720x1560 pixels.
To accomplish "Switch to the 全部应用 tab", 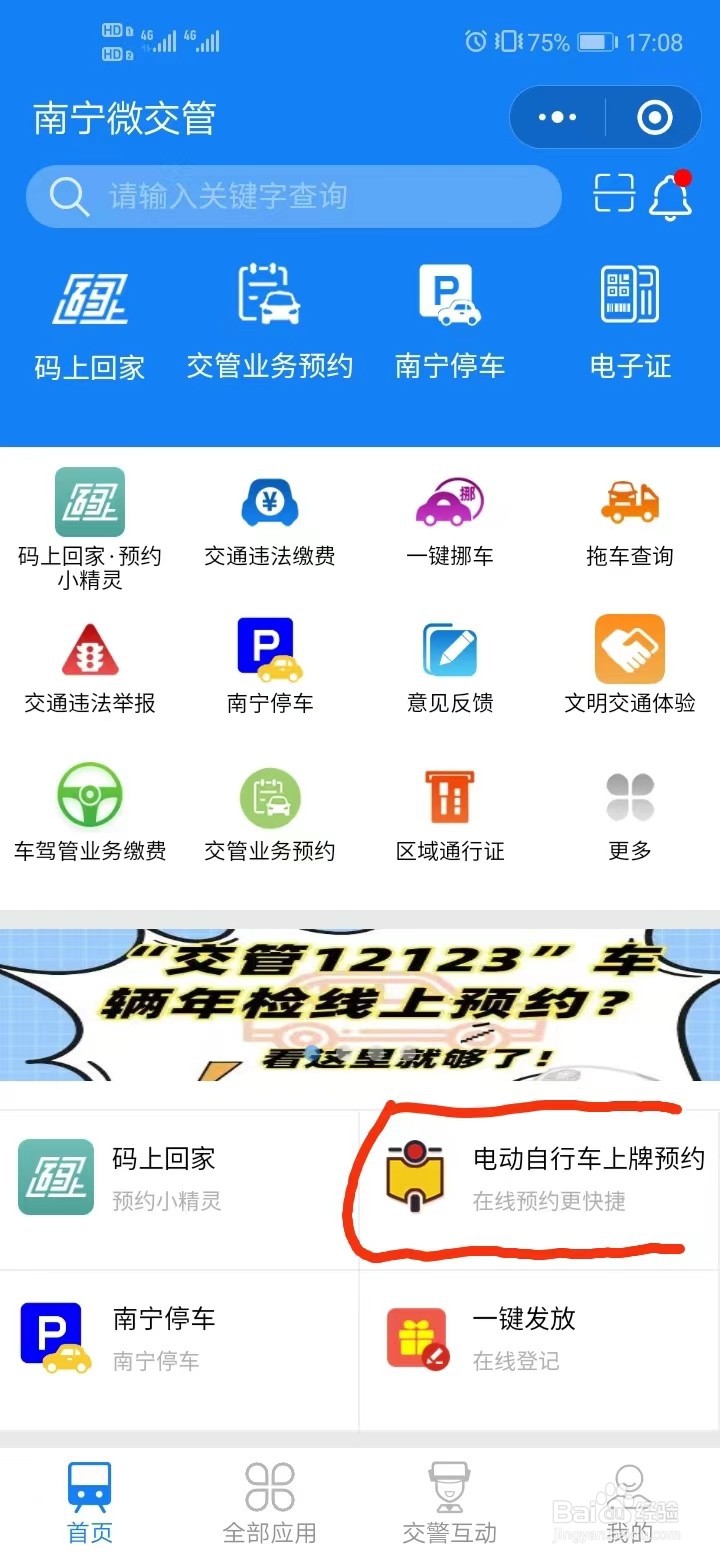I will coord(270,1500).
